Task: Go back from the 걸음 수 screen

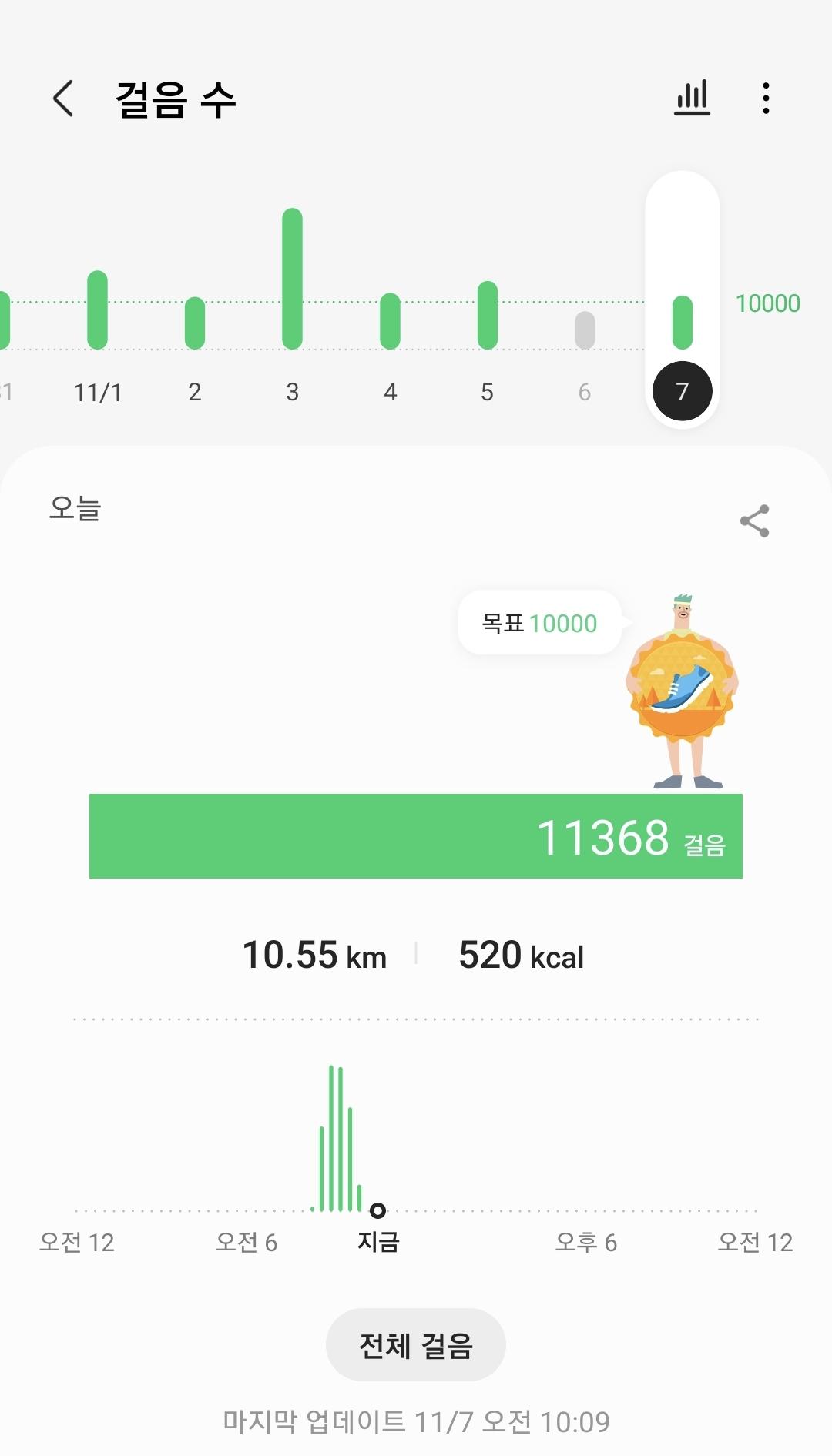Action: (64, 99)
